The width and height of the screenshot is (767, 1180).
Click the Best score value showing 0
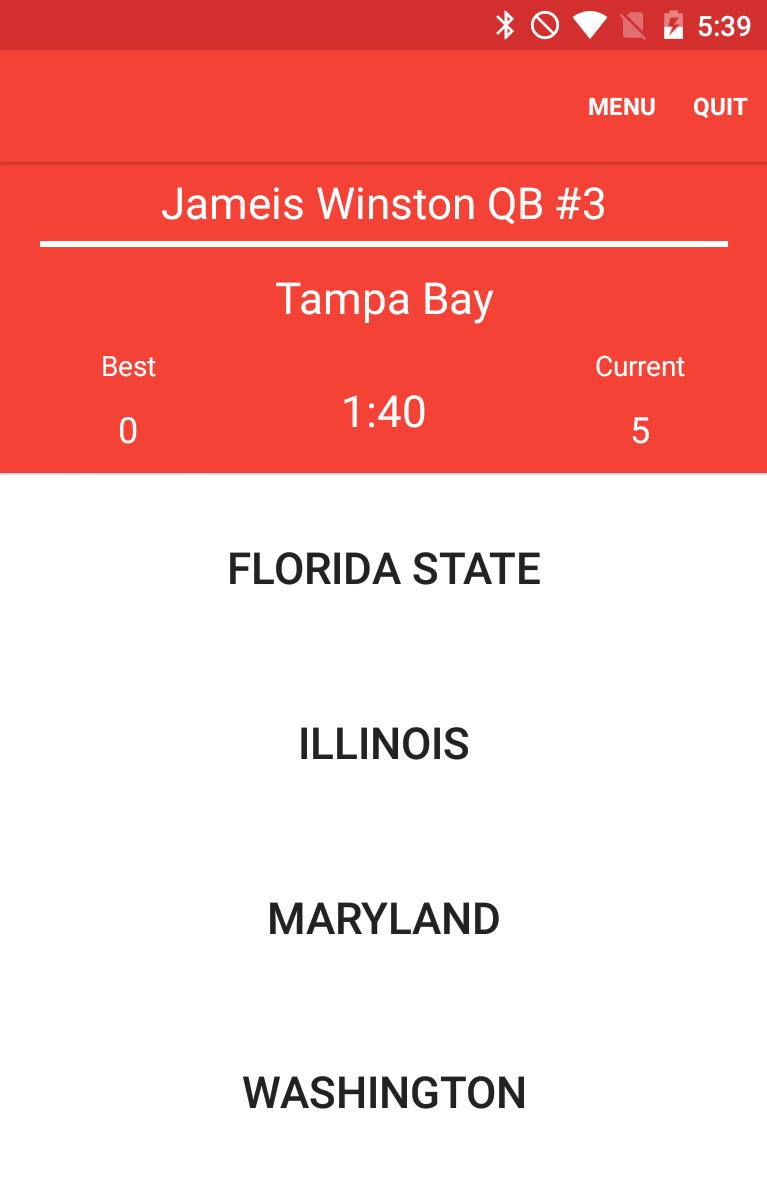127,431
